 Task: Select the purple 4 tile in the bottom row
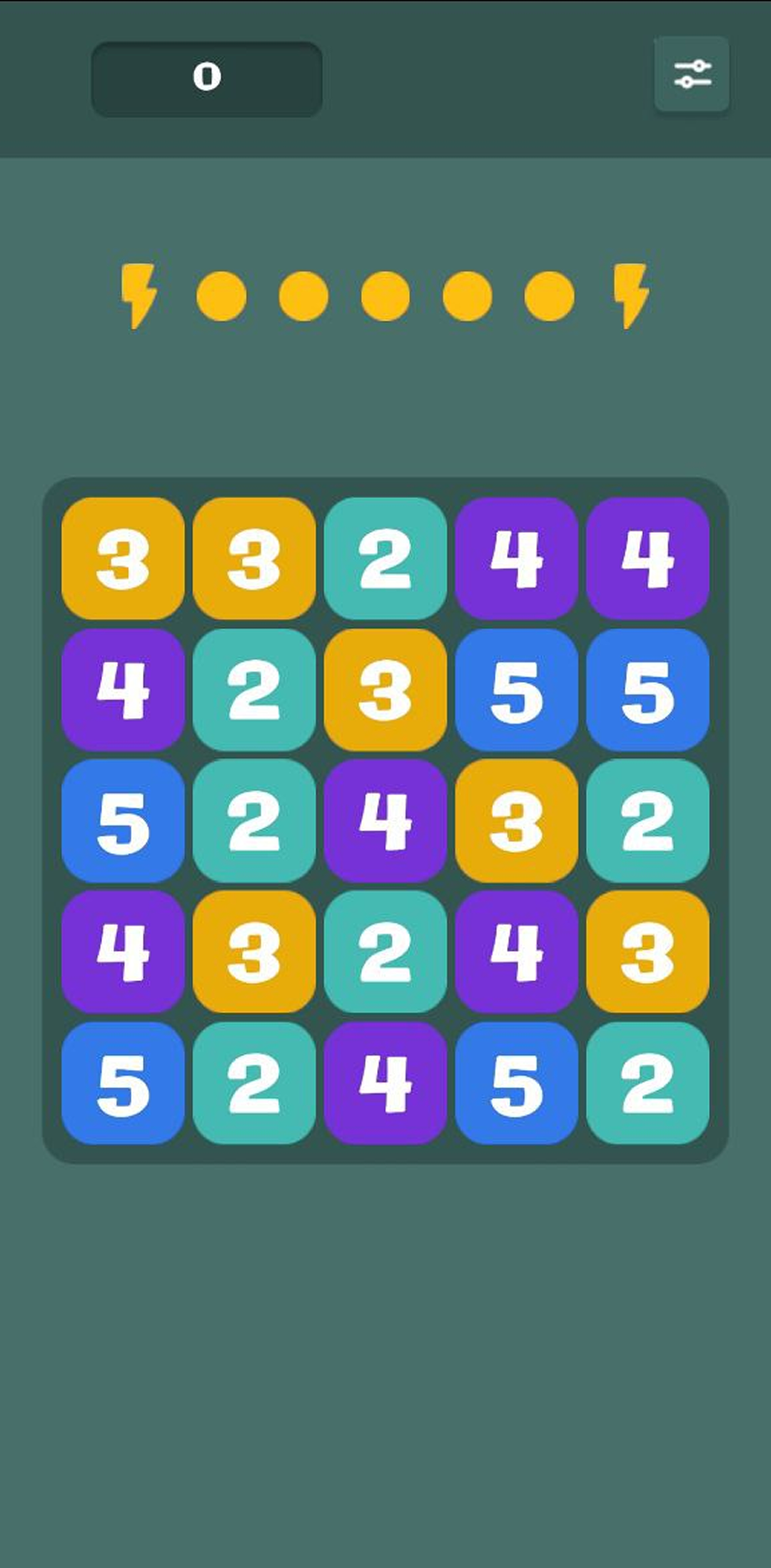click(385, 1083)
